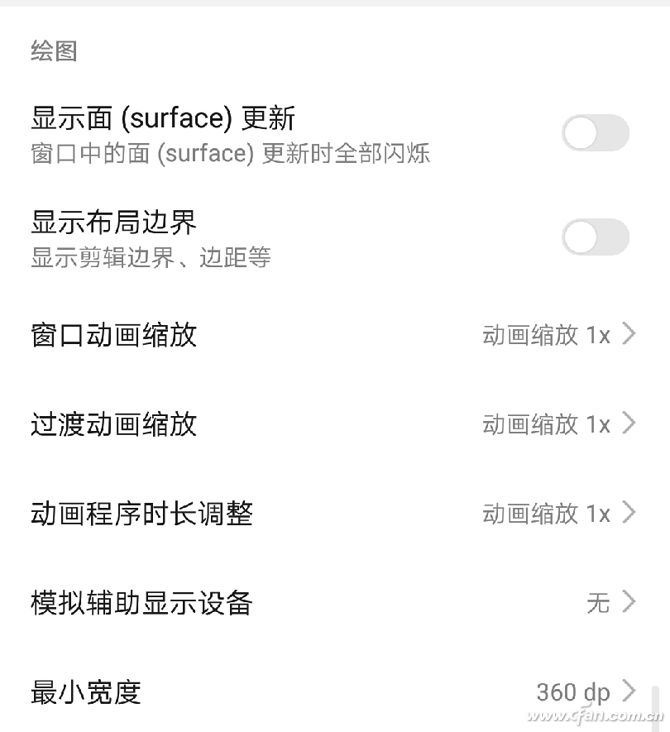This screenshot has height=732, width=670.
Task: Enable 显示布局边界 switch
Action: click(595, 237)
